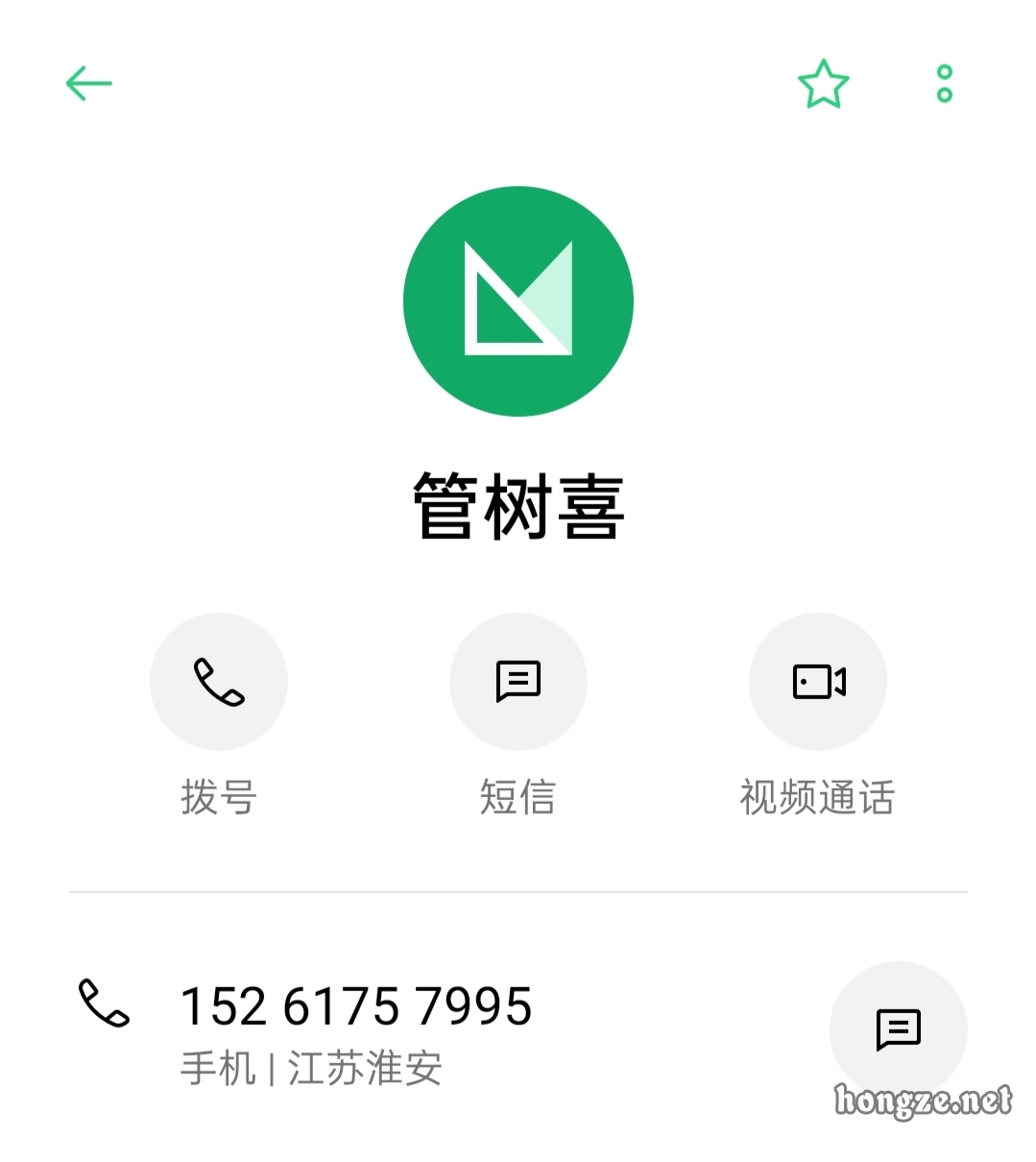This screenshot has width=1036, height=1162.
Task: Start a 视频通话 video call
Action: pos(817,681)
